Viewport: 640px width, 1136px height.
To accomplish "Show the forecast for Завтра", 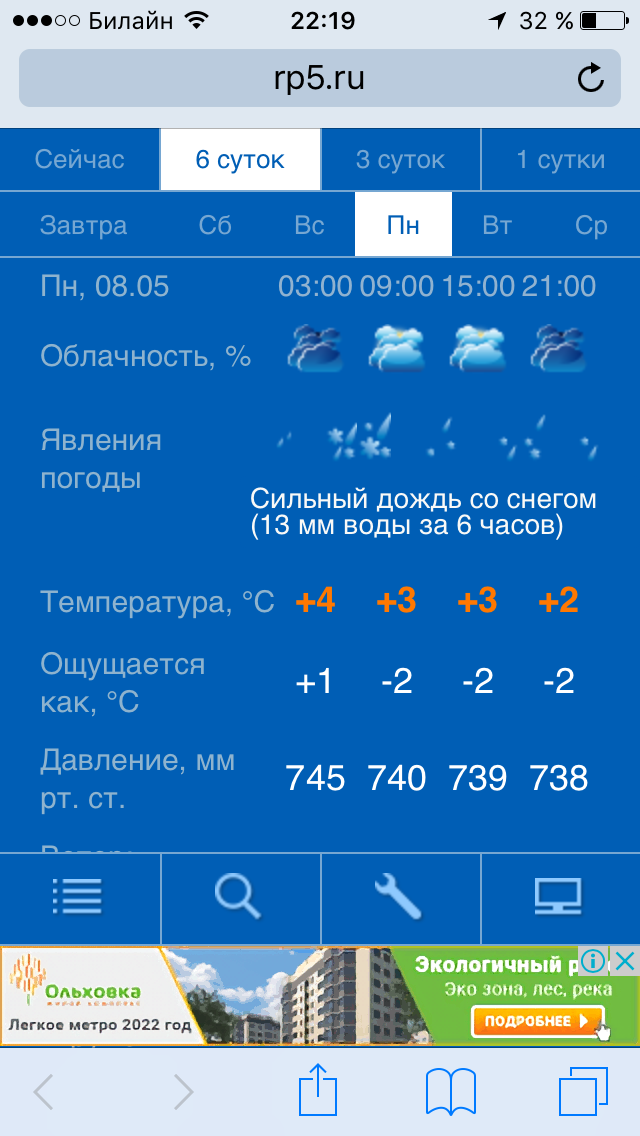I will point(84,225).
